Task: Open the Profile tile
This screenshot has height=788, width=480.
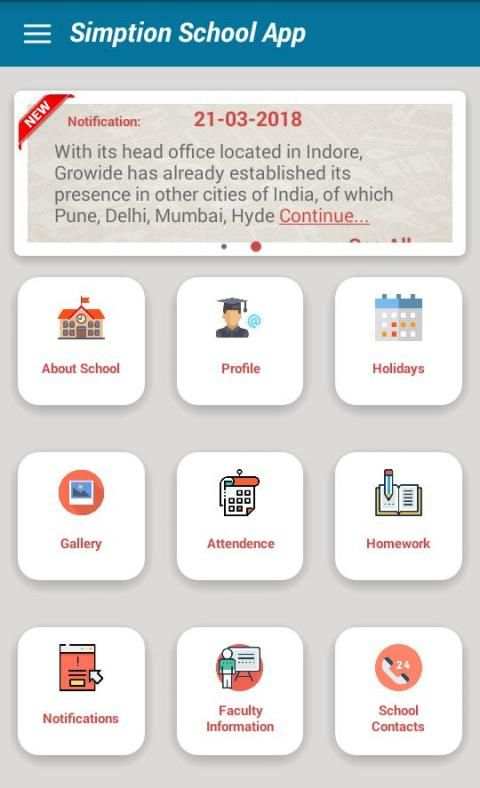Action: coord(240,341)
